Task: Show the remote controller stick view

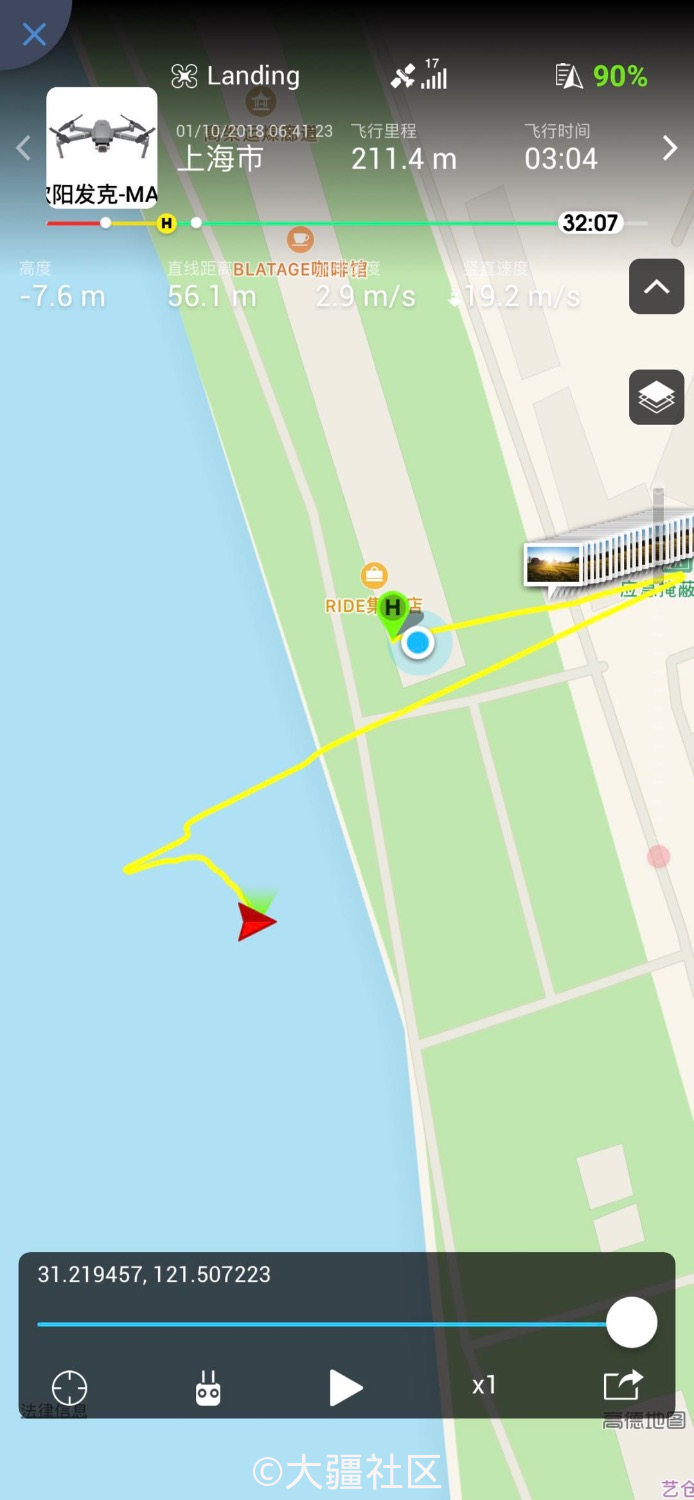Action: point(208,1388)
